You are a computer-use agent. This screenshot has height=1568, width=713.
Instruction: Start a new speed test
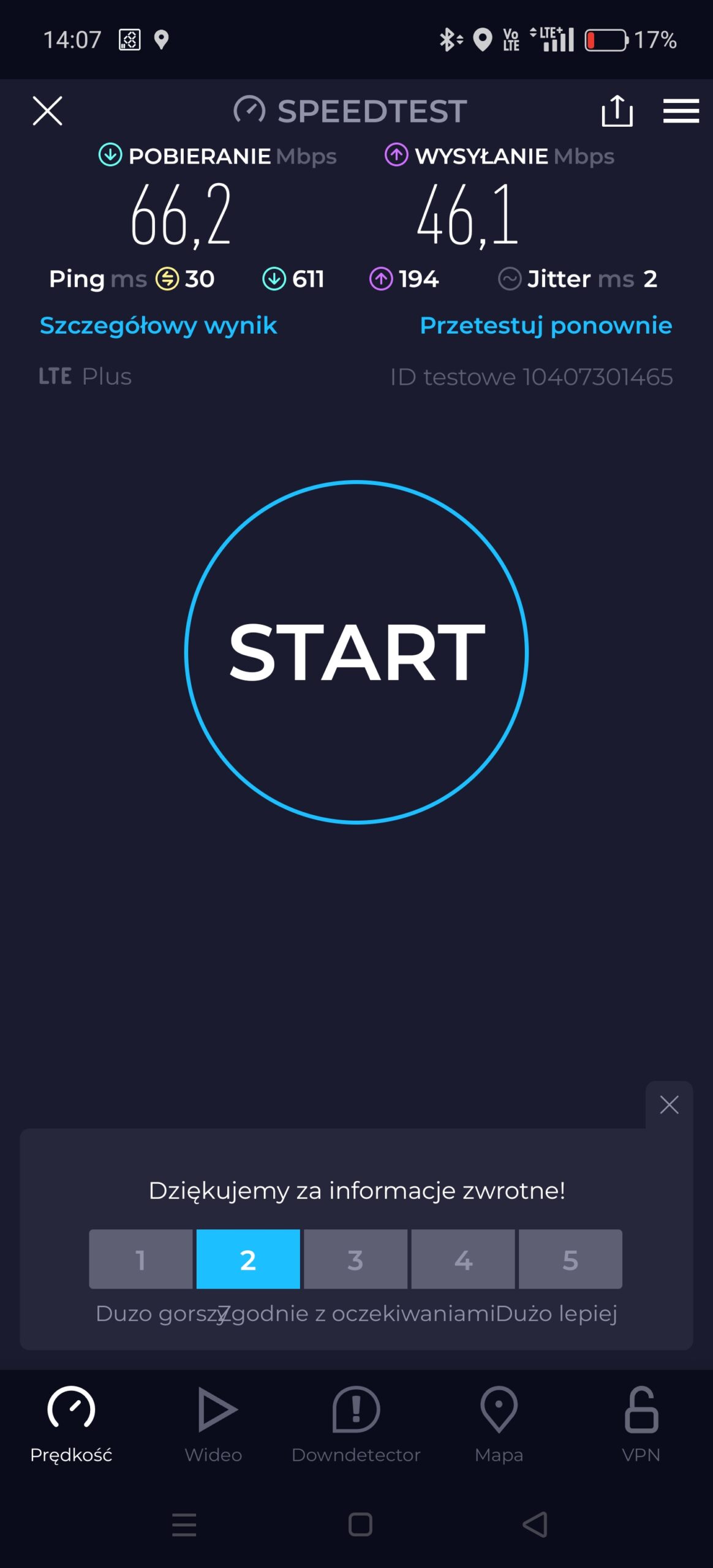coord(356,652)
